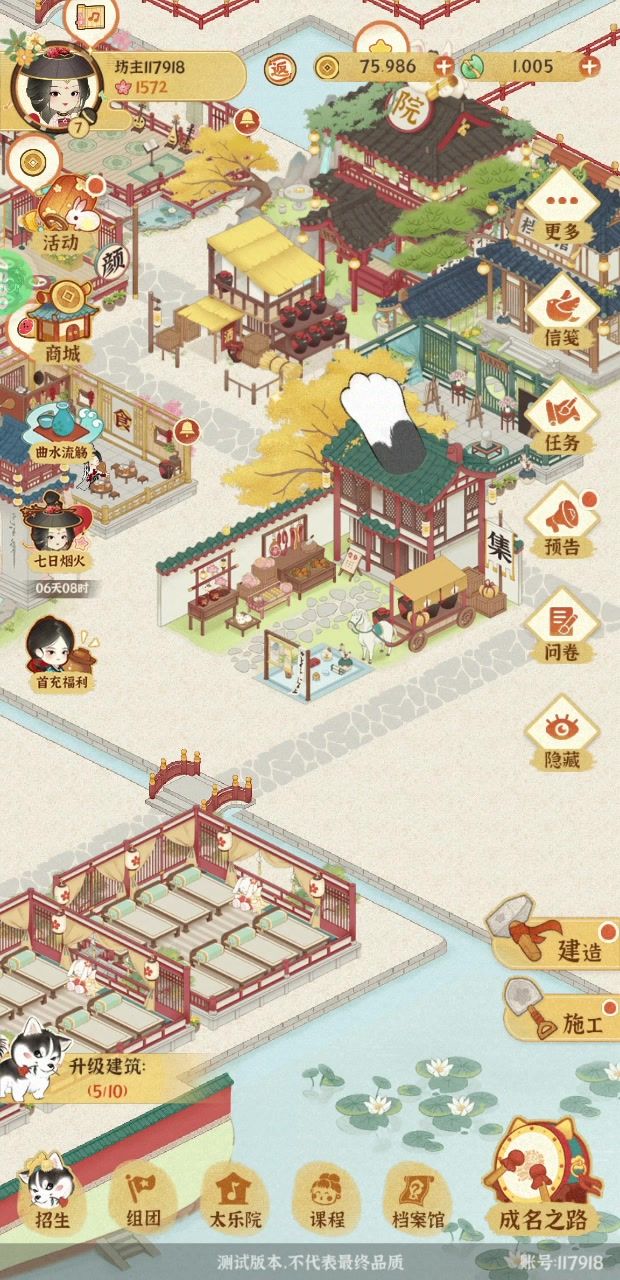Hide the interface with 隐藏
620x1280 pixels.
562,735
